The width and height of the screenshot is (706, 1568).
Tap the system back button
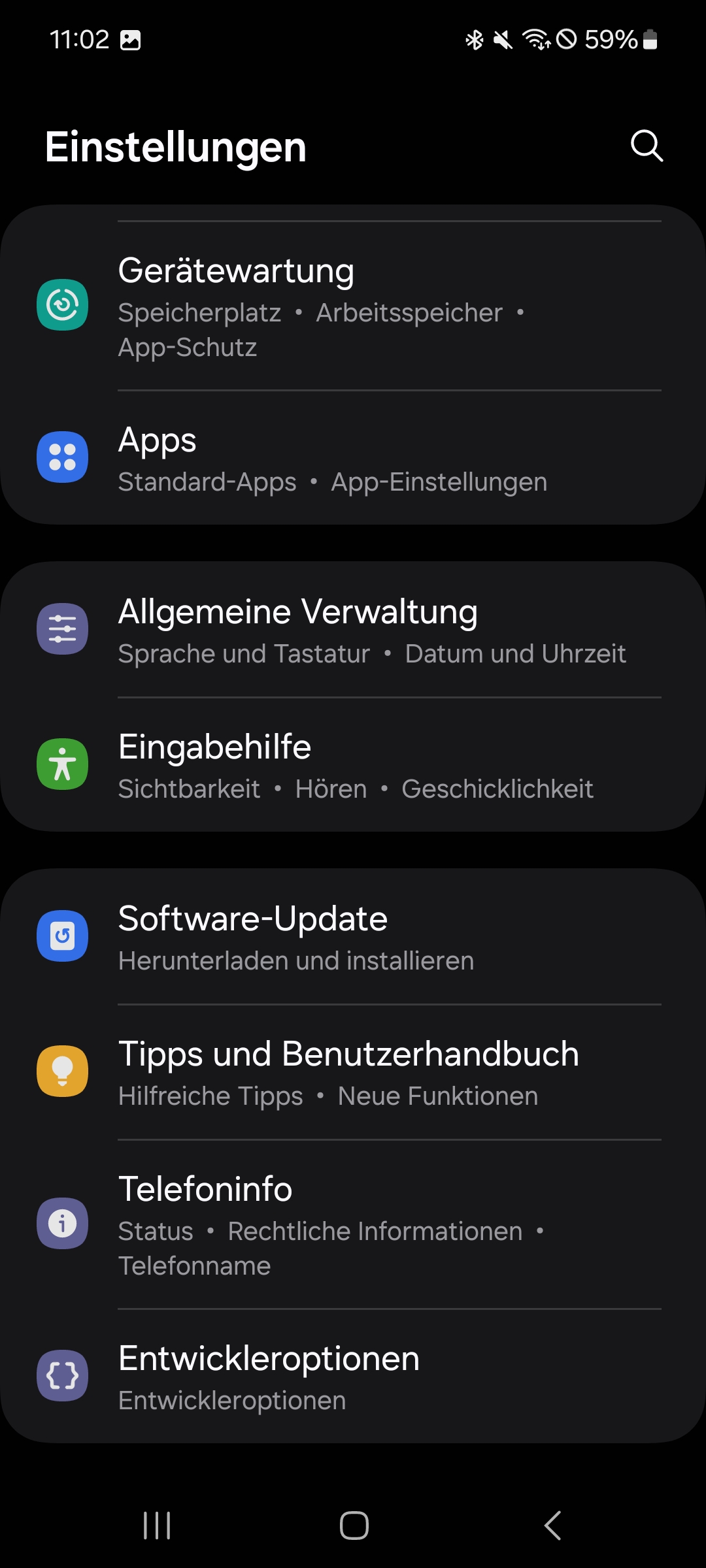click(552, 1526)
